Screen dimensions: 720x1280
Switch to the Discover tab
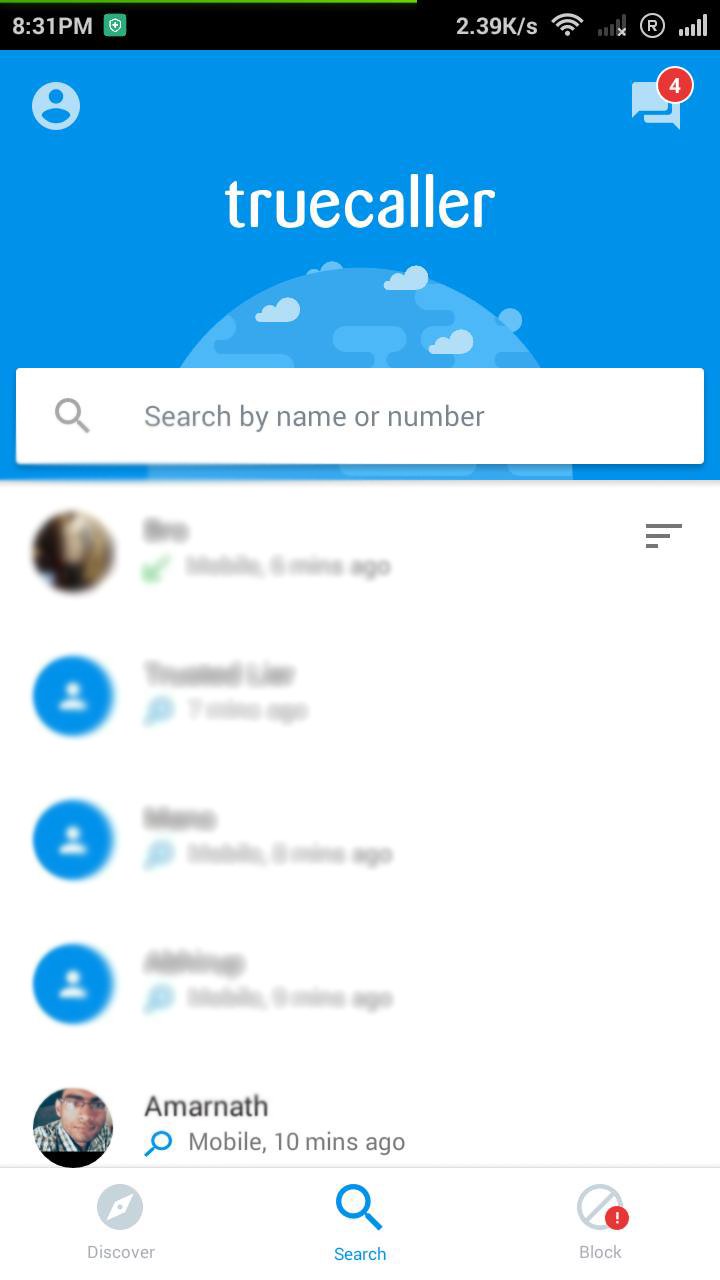pyautogui.click(x=120, y=1223)
